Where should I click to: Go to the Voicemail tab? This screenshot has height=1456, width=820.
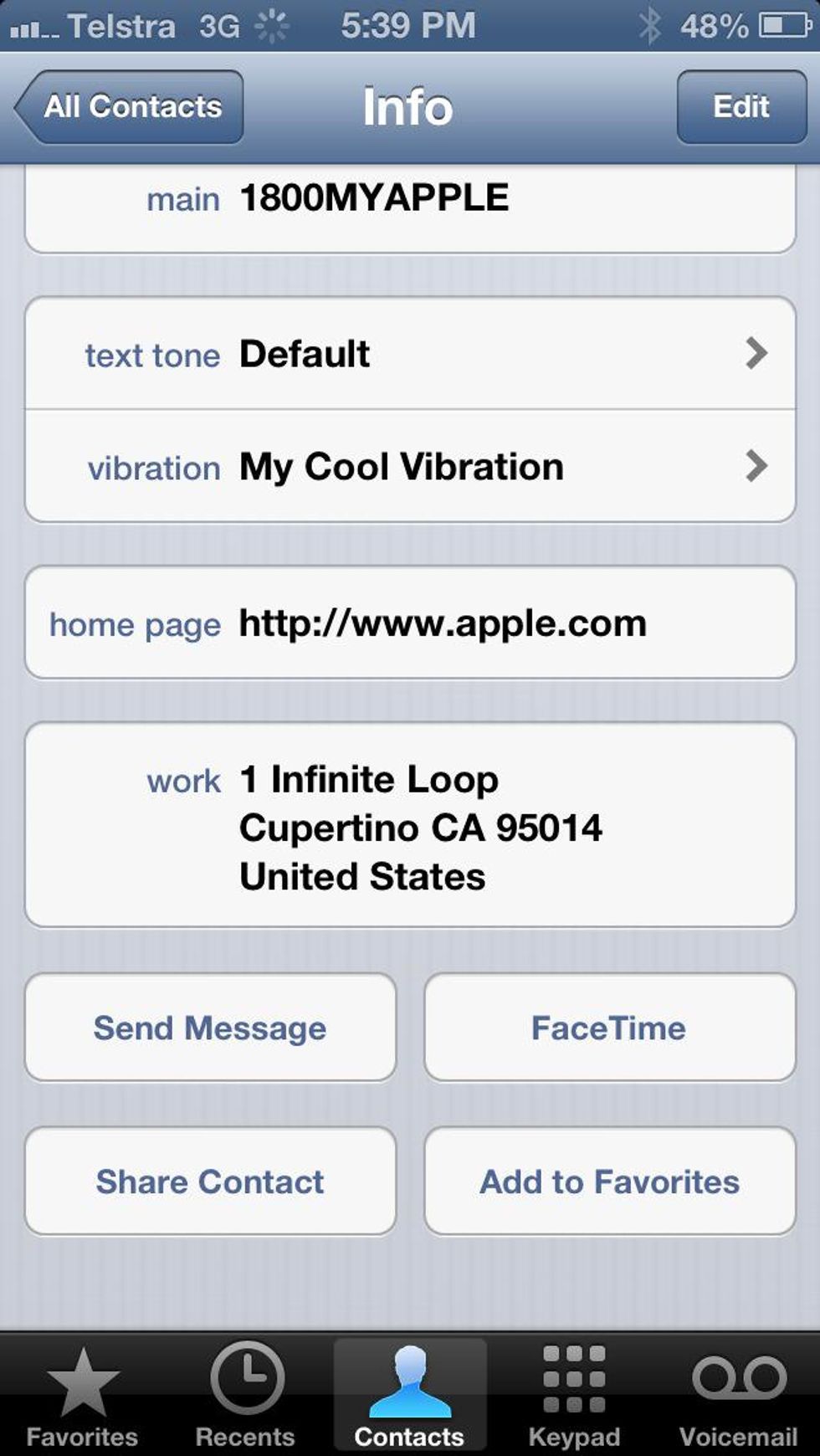[738, 1395]
